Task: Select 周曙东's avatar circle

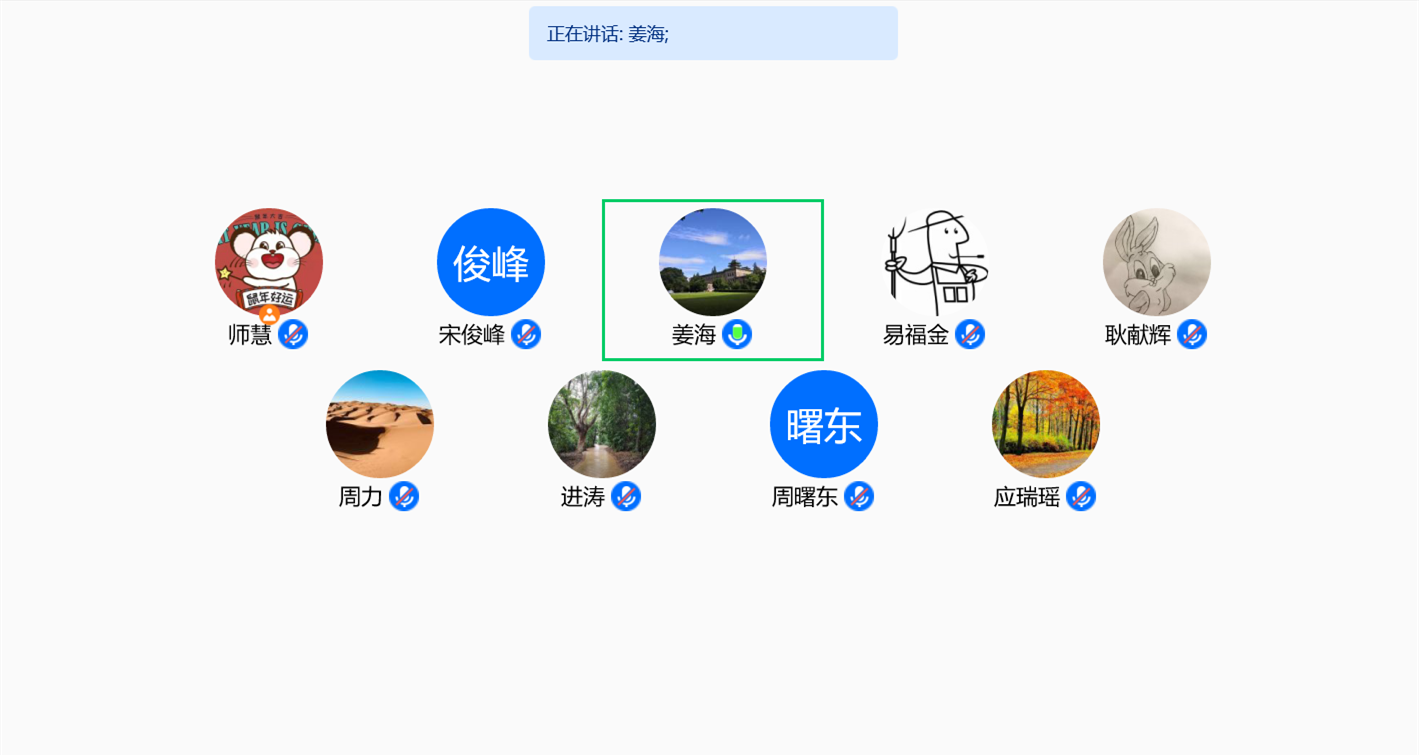Action: click(x=823, y=424)
